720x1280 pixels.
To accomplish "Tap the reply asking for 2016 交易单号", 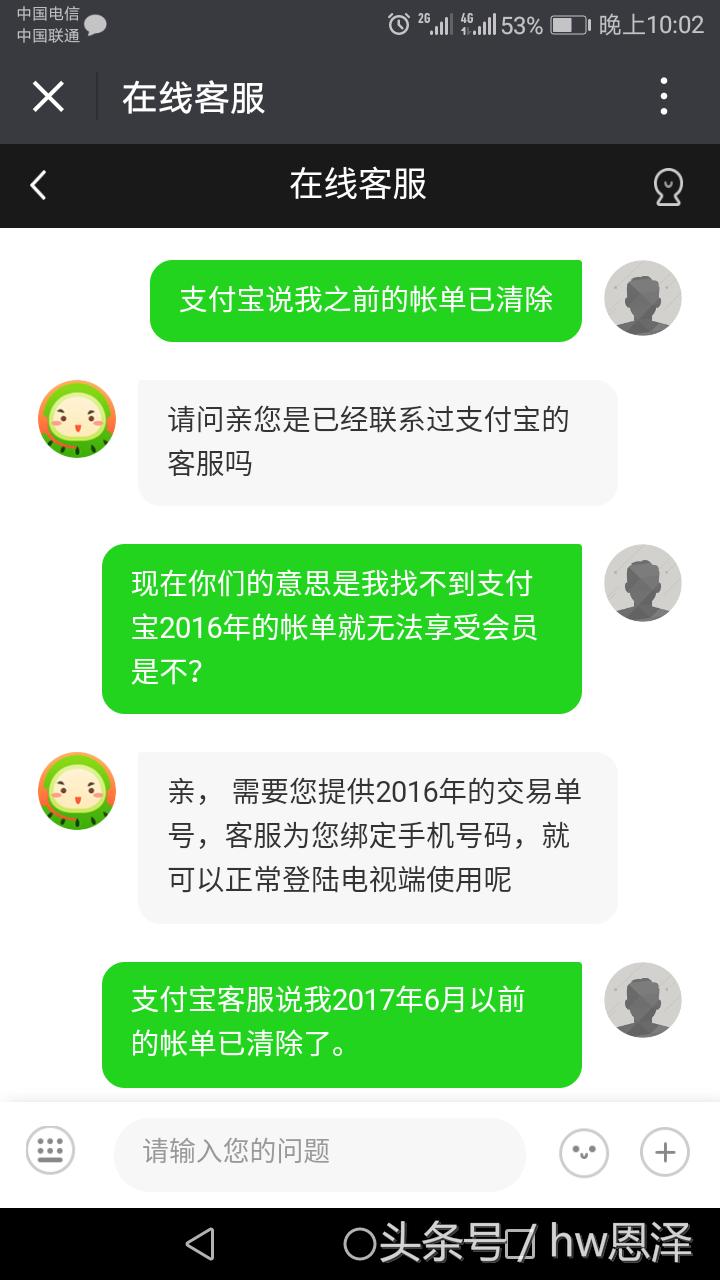I will tap(380, 837).
